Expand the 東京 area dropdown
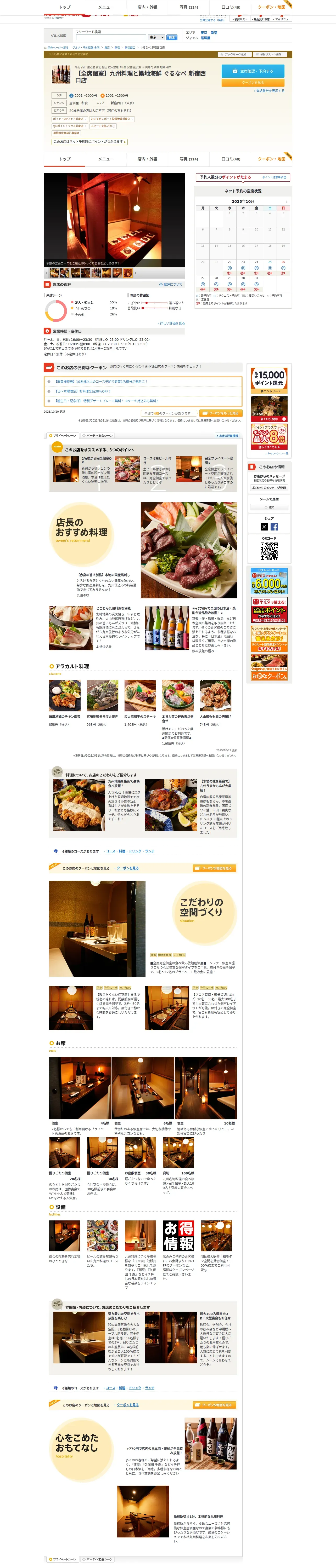This screenshot has width=336, height=1568. pos(157,37)
